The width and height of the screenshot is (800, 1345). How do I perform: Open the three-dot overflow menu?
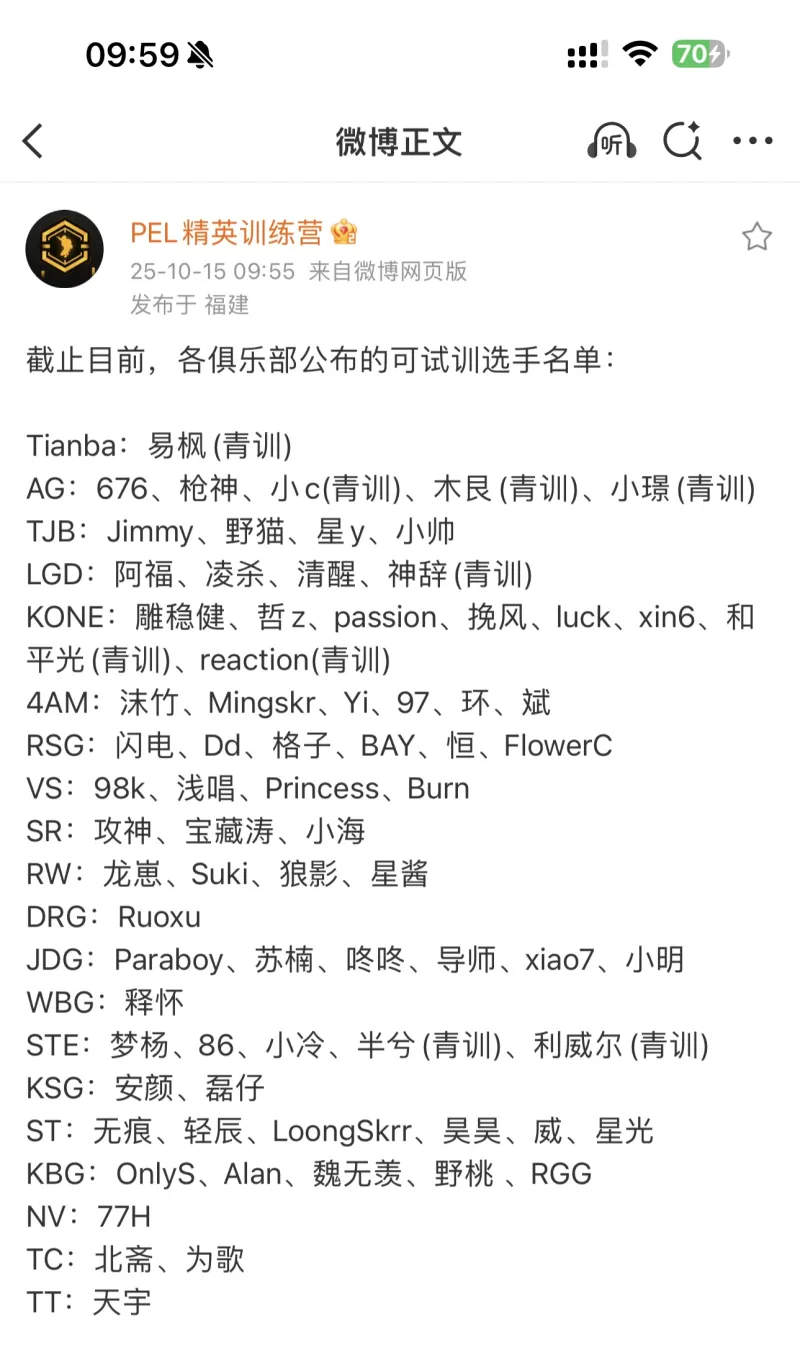point(753,141)
